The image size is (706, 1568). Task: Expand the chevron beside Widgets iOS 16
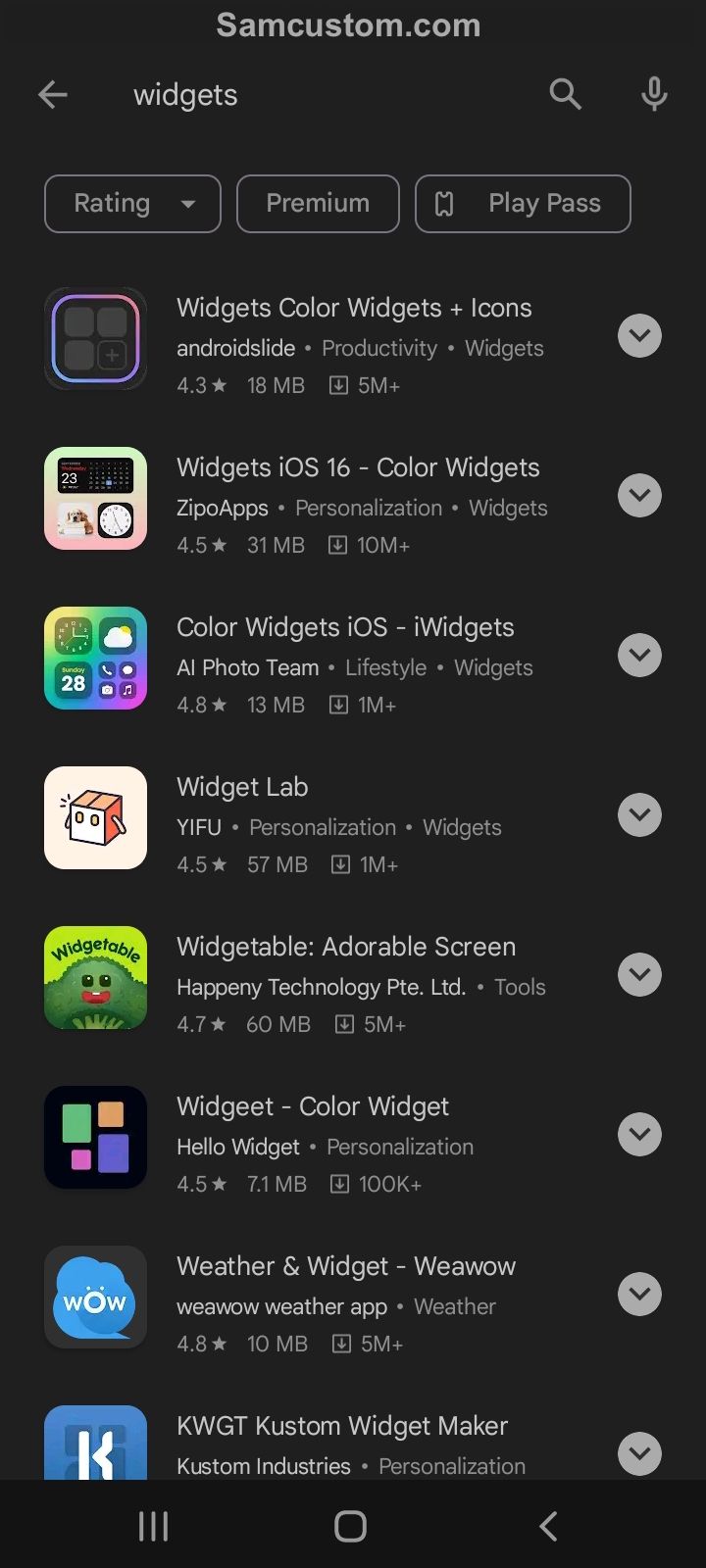(639, 496)
